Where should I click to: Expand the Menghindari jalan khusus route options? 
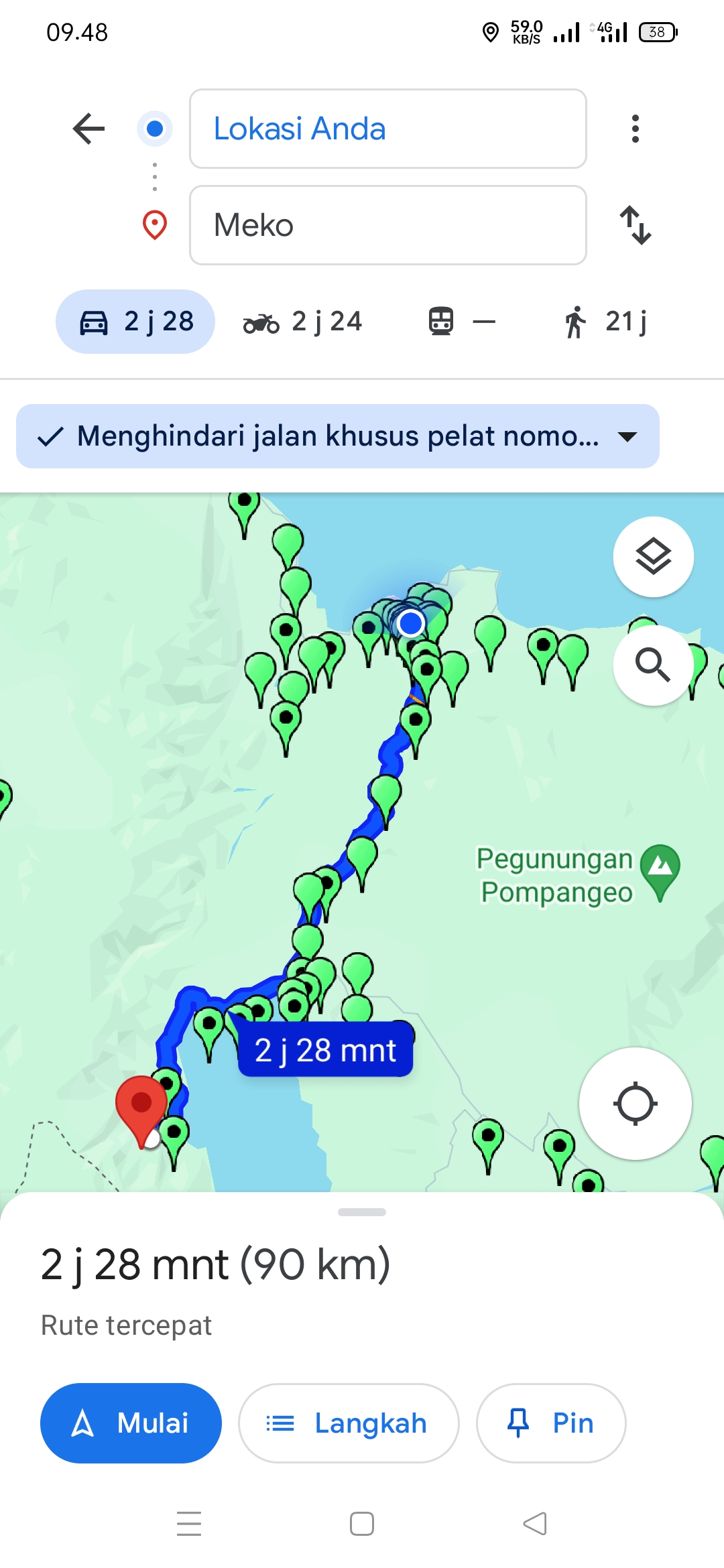(338, 436)
